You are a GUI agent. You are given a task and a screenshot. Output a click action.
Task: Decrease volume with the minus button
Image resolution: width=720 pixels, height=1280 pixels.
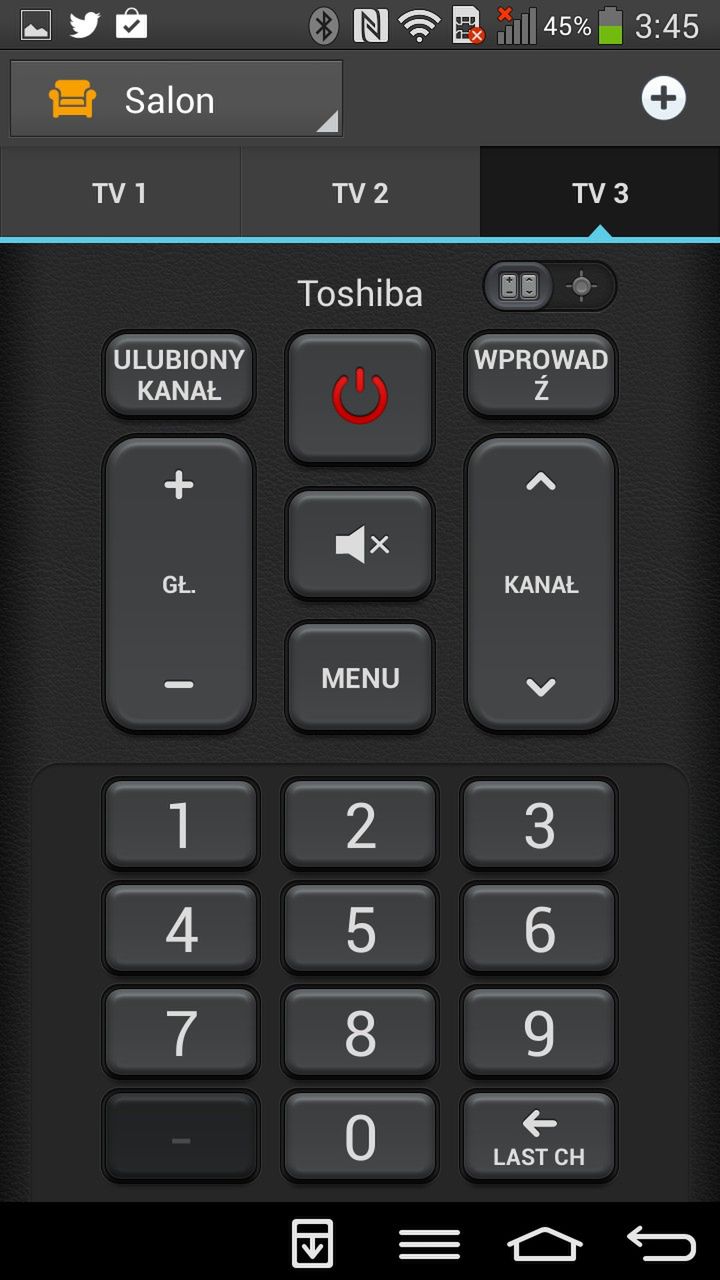pos(179,685)
